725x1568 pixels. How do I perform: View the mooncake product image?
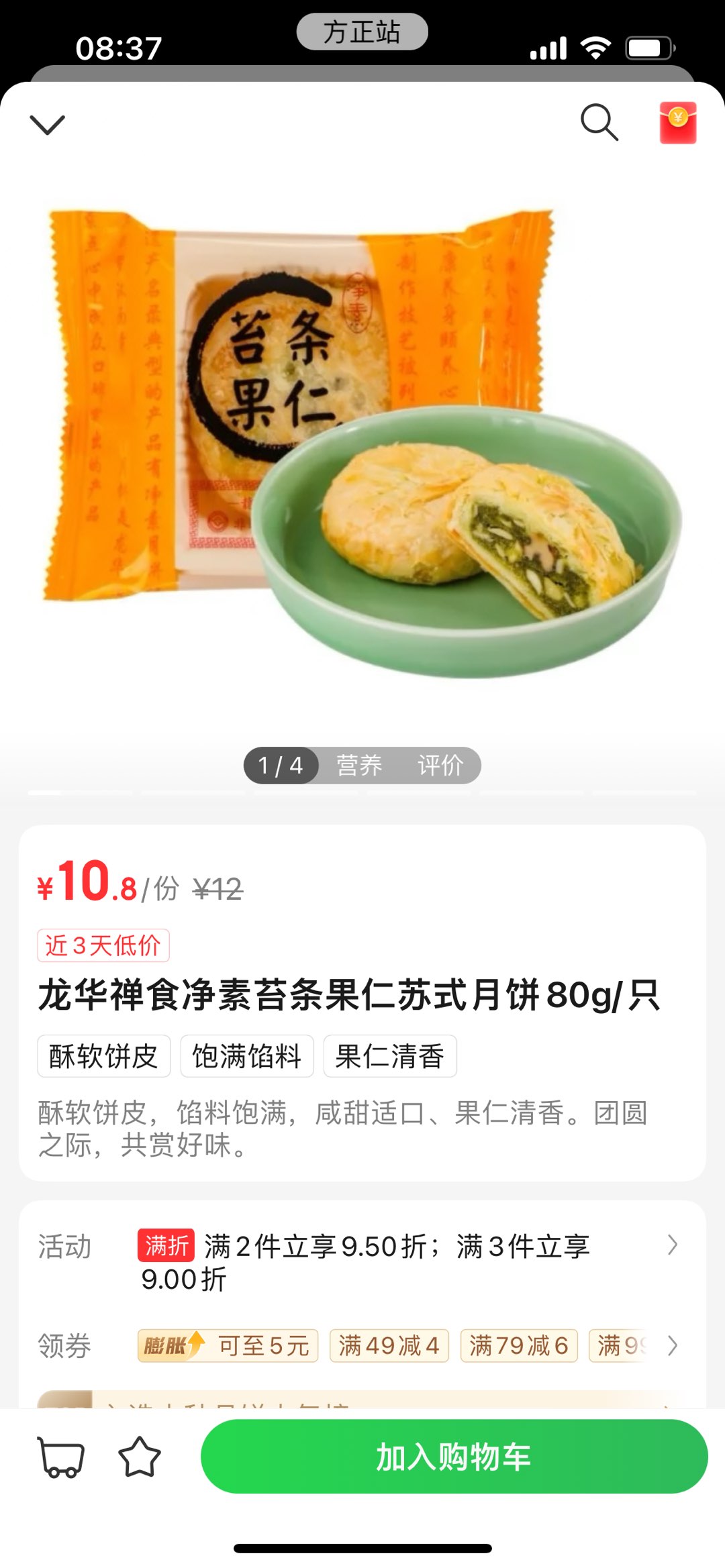[362, 443]
